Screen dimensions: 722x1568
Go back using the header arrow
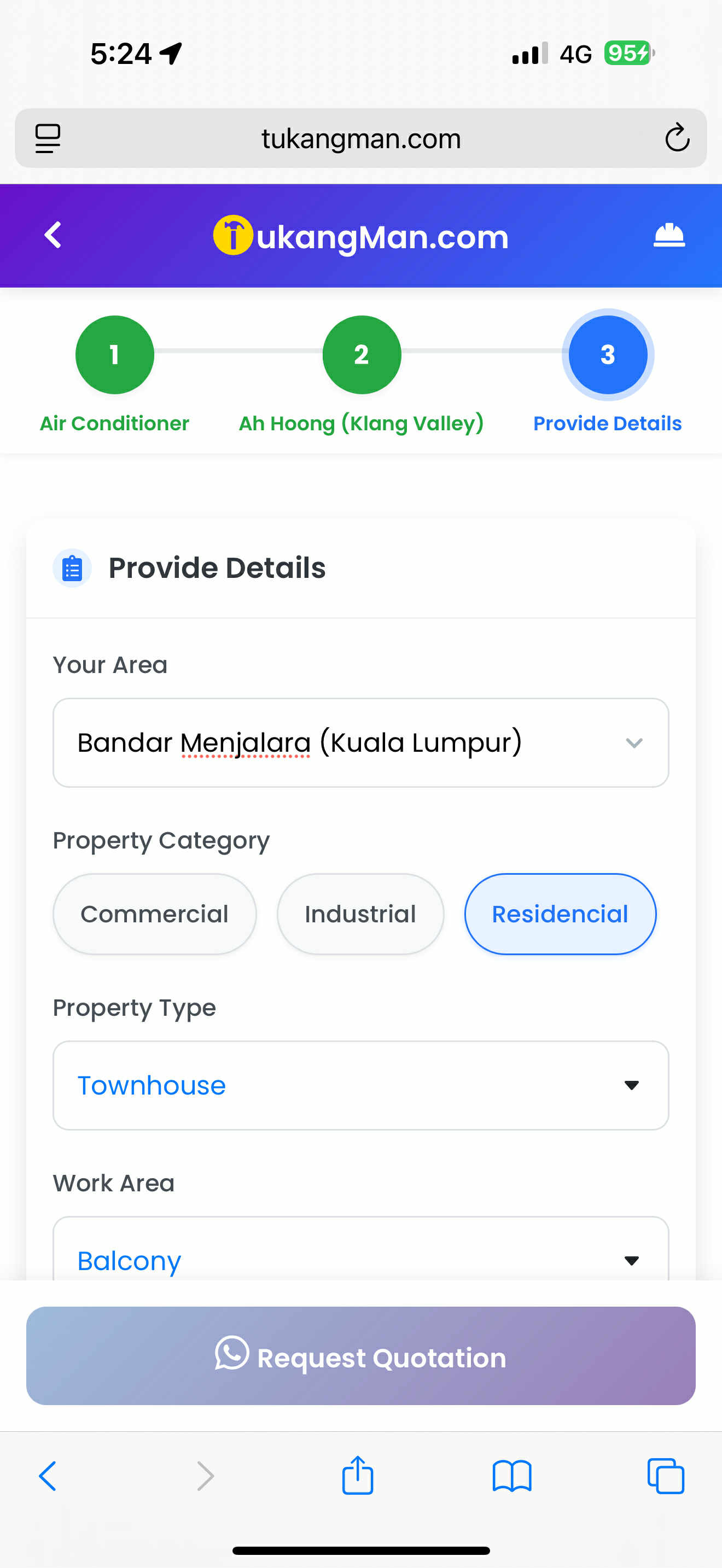[x=53, y=235]
